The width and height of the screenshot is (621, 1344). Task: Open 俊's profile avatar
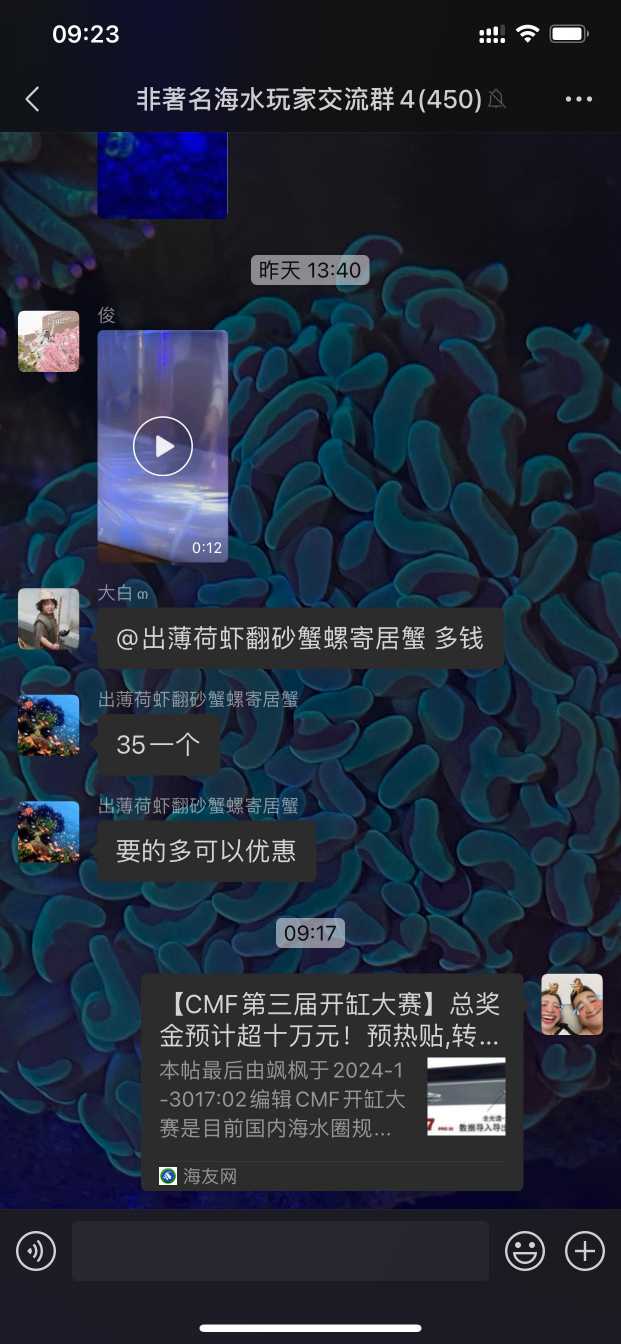point(48,341)
